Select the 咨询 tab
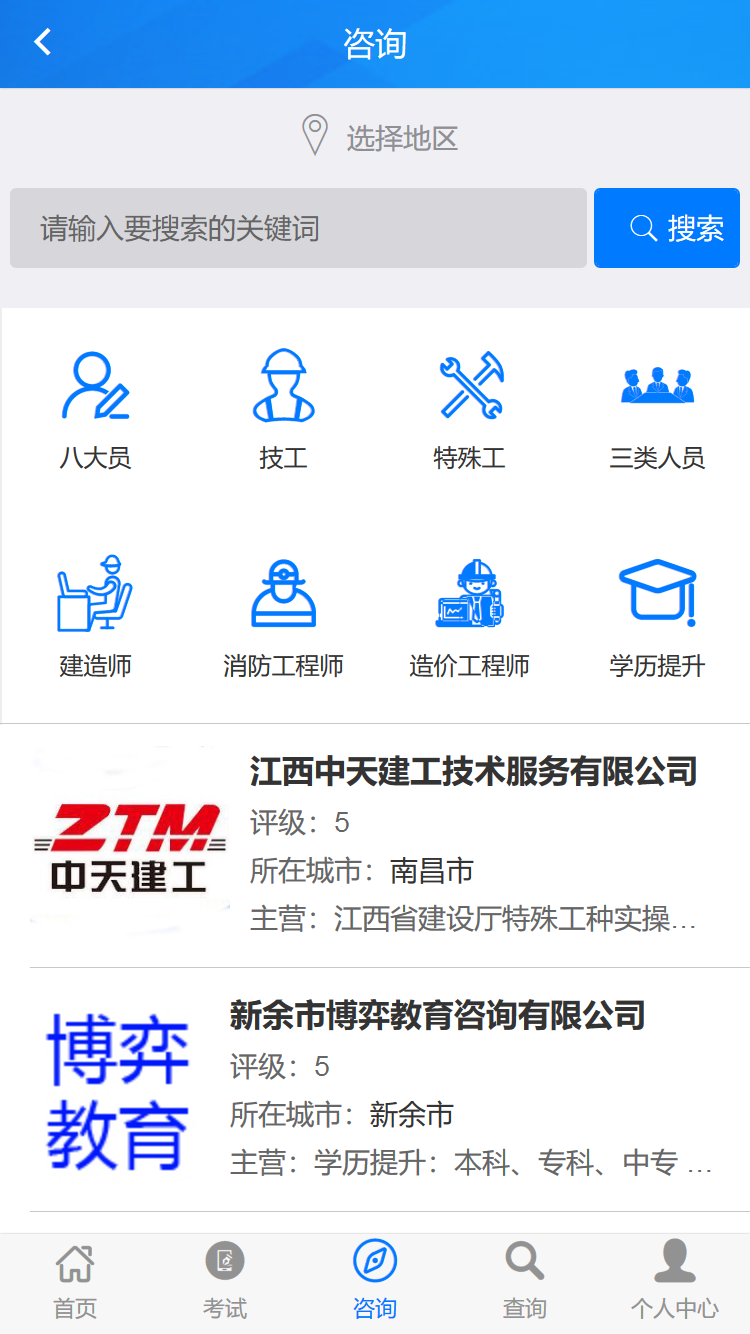Viewport: 750px width, 1334px height. click(x=375, y=1283)
